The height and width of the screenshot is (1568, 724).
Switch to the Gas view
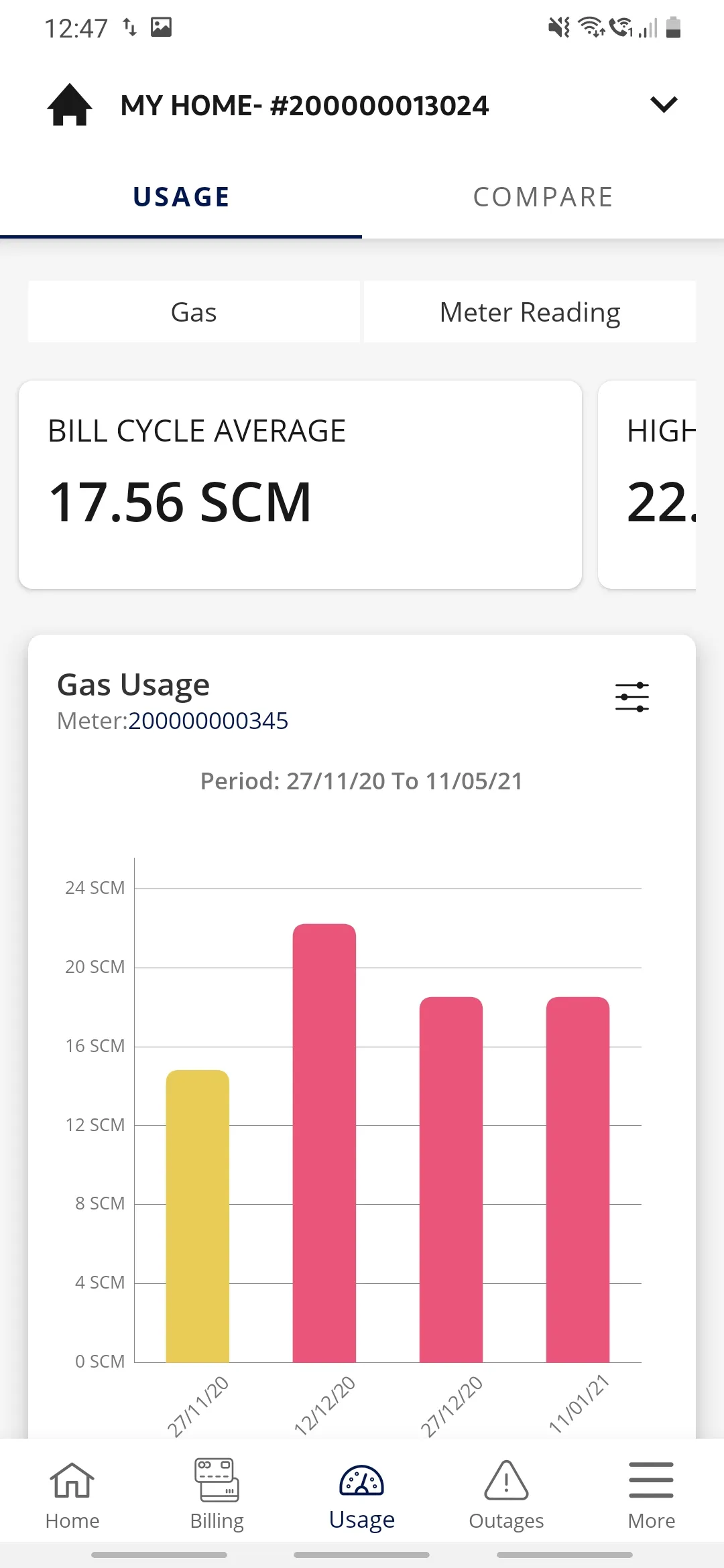click(194, 311)
